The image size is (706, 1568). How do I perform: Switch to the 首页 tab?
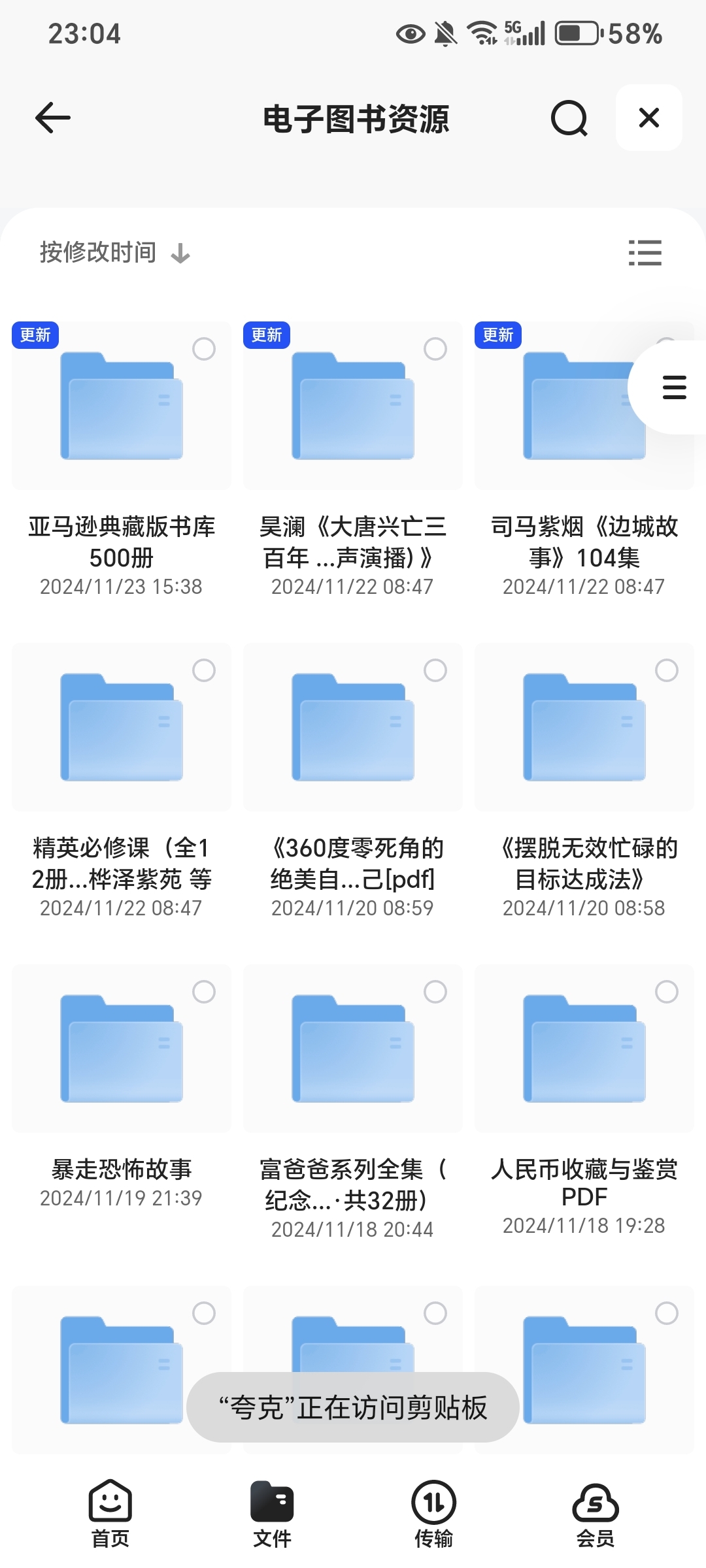tap(110, 1514)
